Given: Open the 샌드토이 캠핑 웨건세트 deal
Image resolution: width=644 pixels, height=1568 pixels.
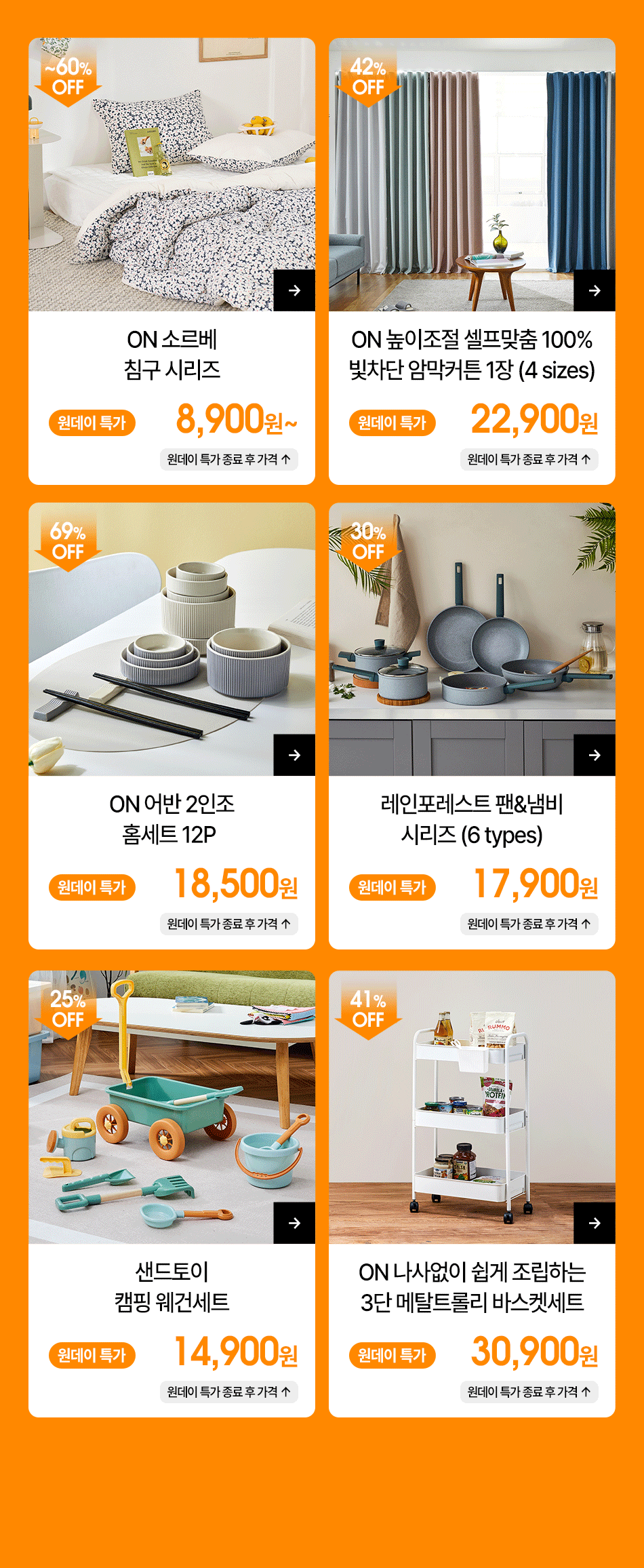Looking at the screenshot, I should 172,1194.
